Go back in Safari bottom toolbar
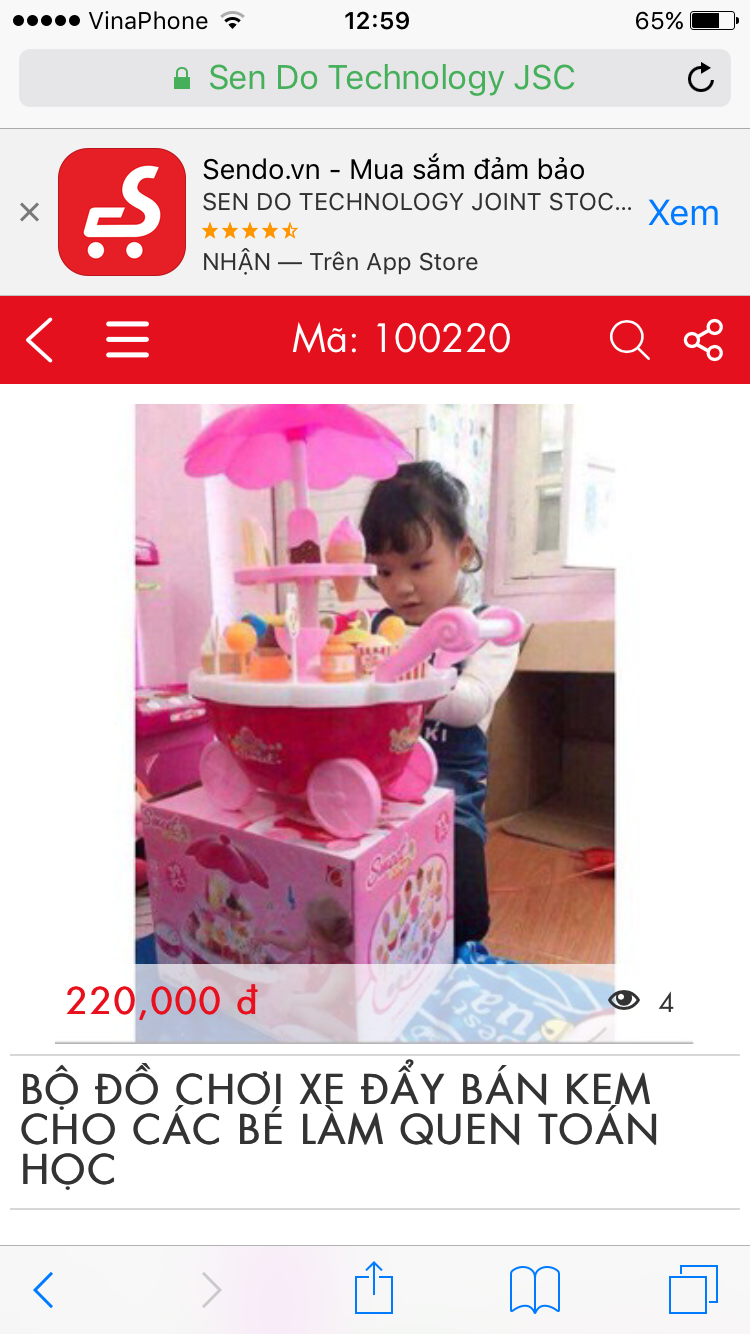 pos(43,1289)
